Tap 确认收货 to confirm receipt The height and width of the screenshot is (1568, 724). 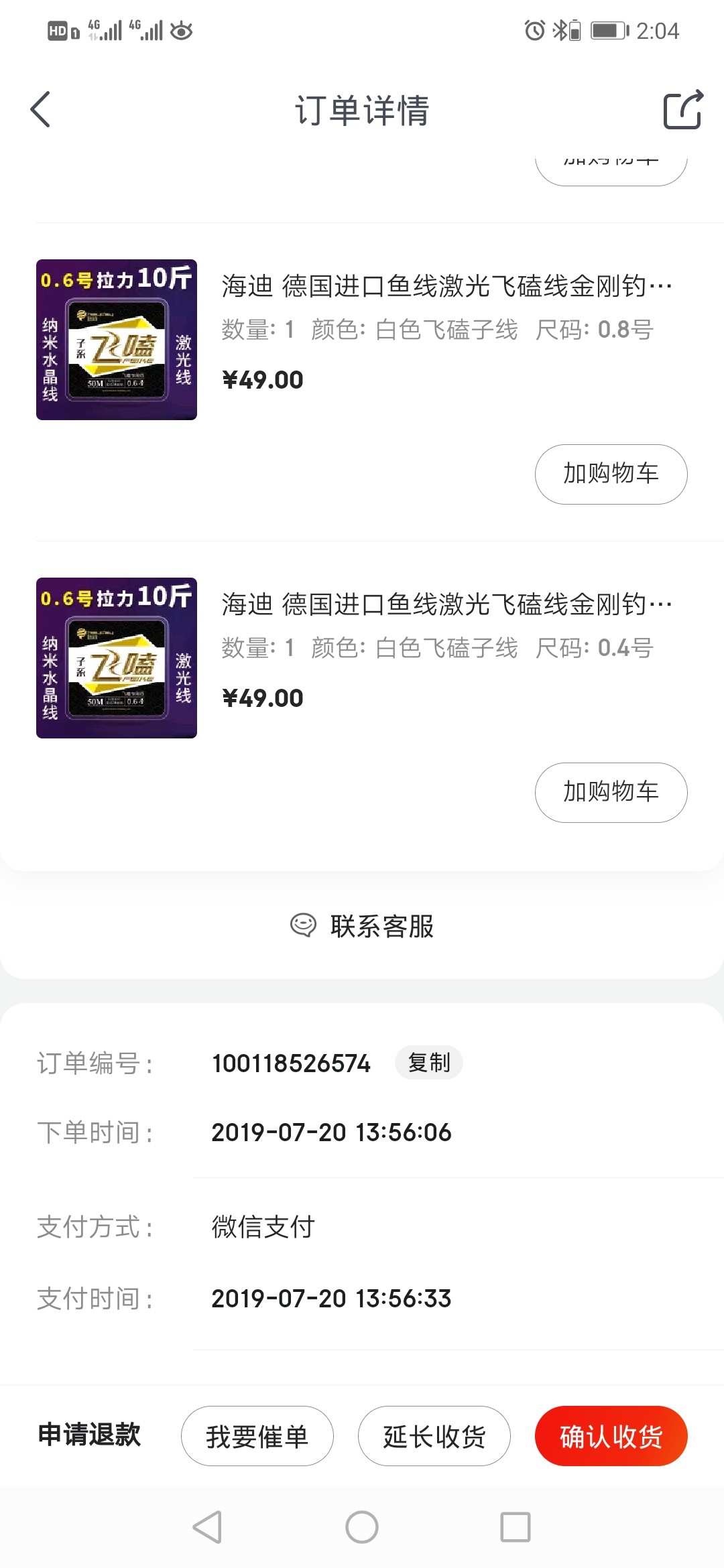611,1435
